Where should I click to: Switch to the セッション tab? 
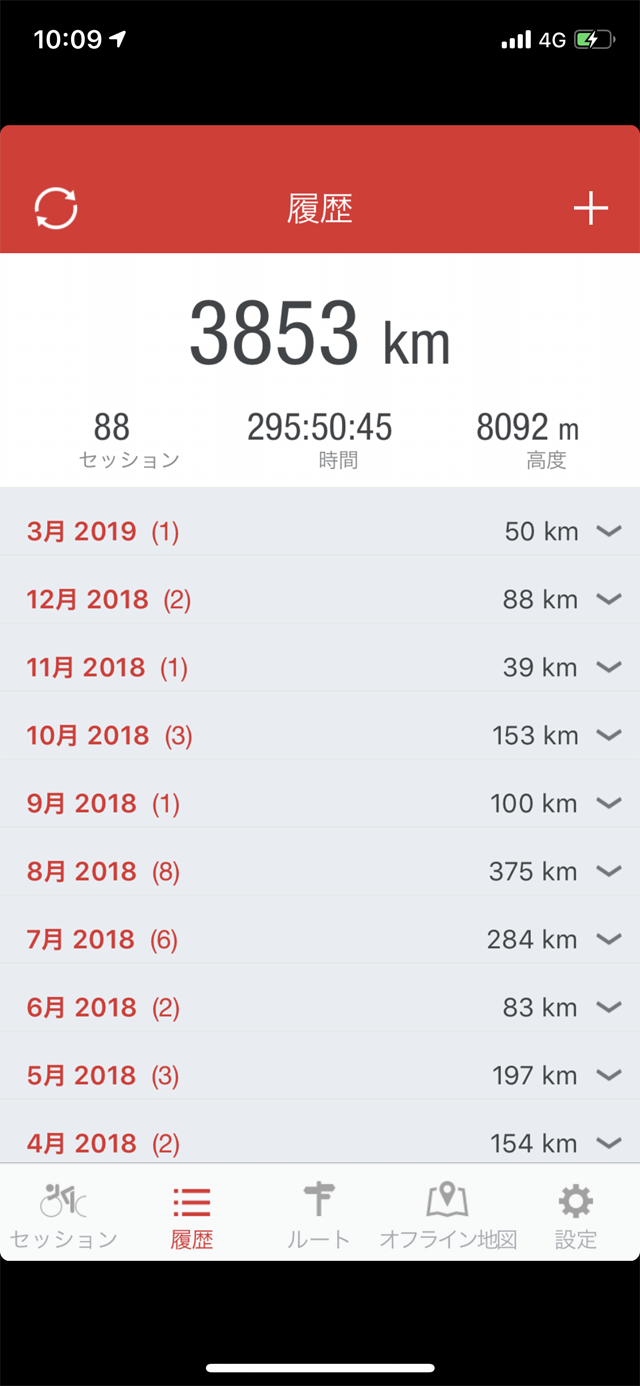pyautogui.click(x=64, y=1214)
